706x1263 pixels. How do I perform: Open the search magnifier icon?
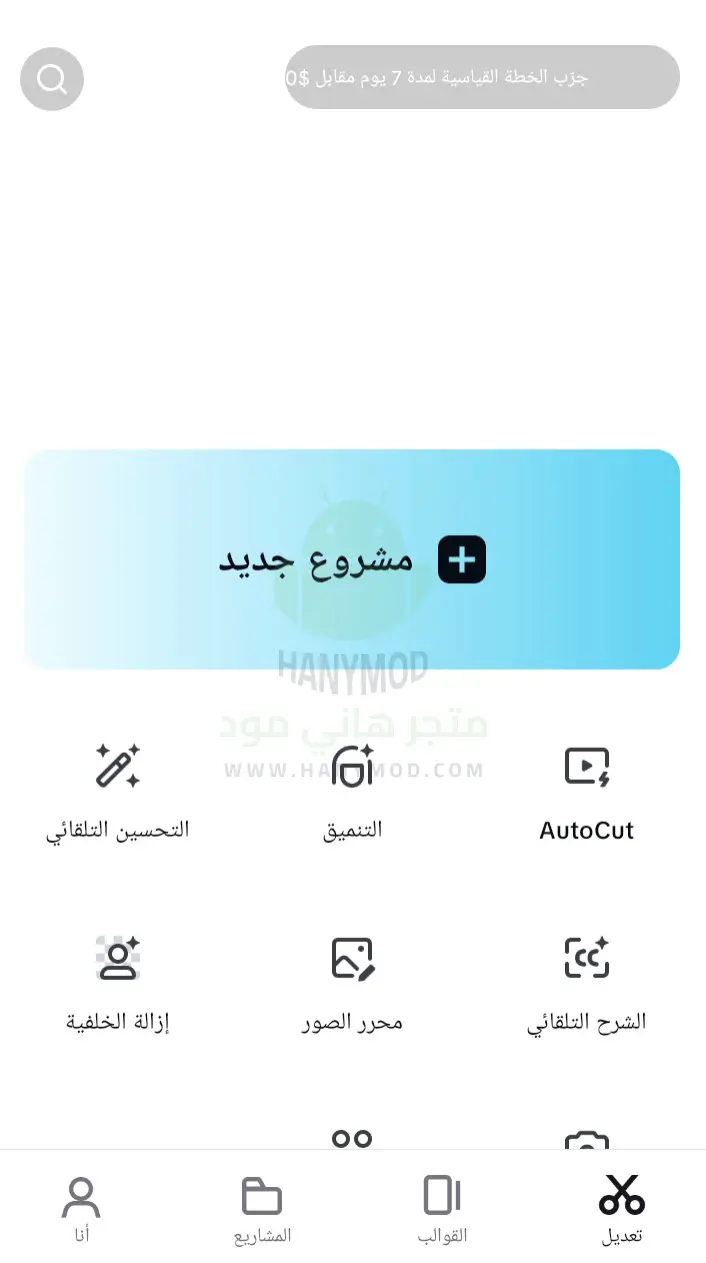[52, 78]
